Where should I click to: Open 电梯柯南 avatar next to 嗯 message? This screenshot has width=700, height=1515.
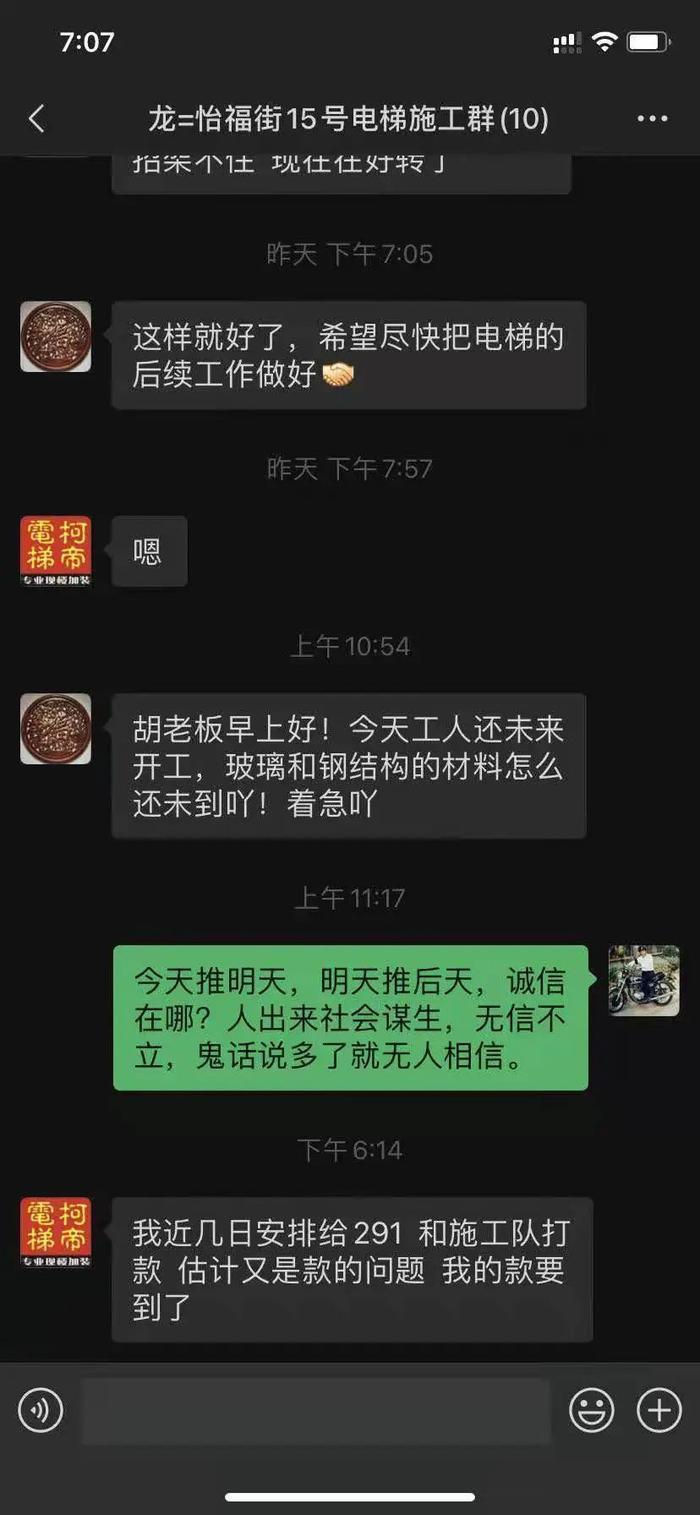pos(56,551)
